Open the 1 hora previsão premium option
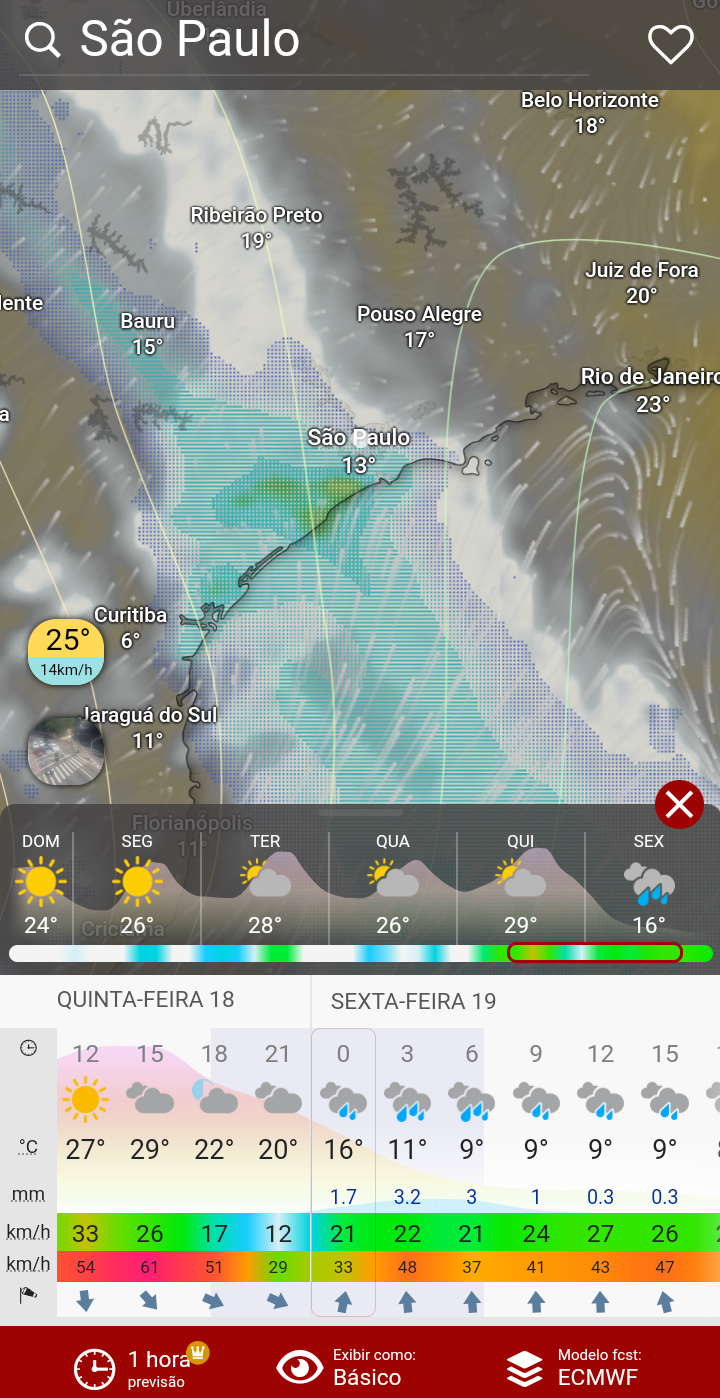The image size is (720, 1398). (140, 1367)
